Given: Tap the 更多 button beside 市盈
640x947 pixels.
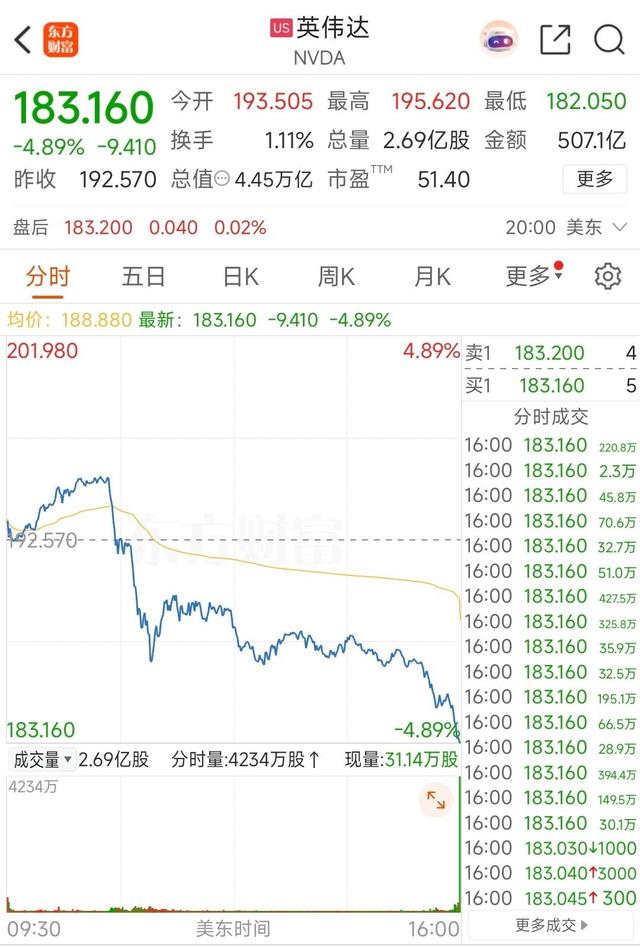Looking at the screenshot, I should (594, 179).
